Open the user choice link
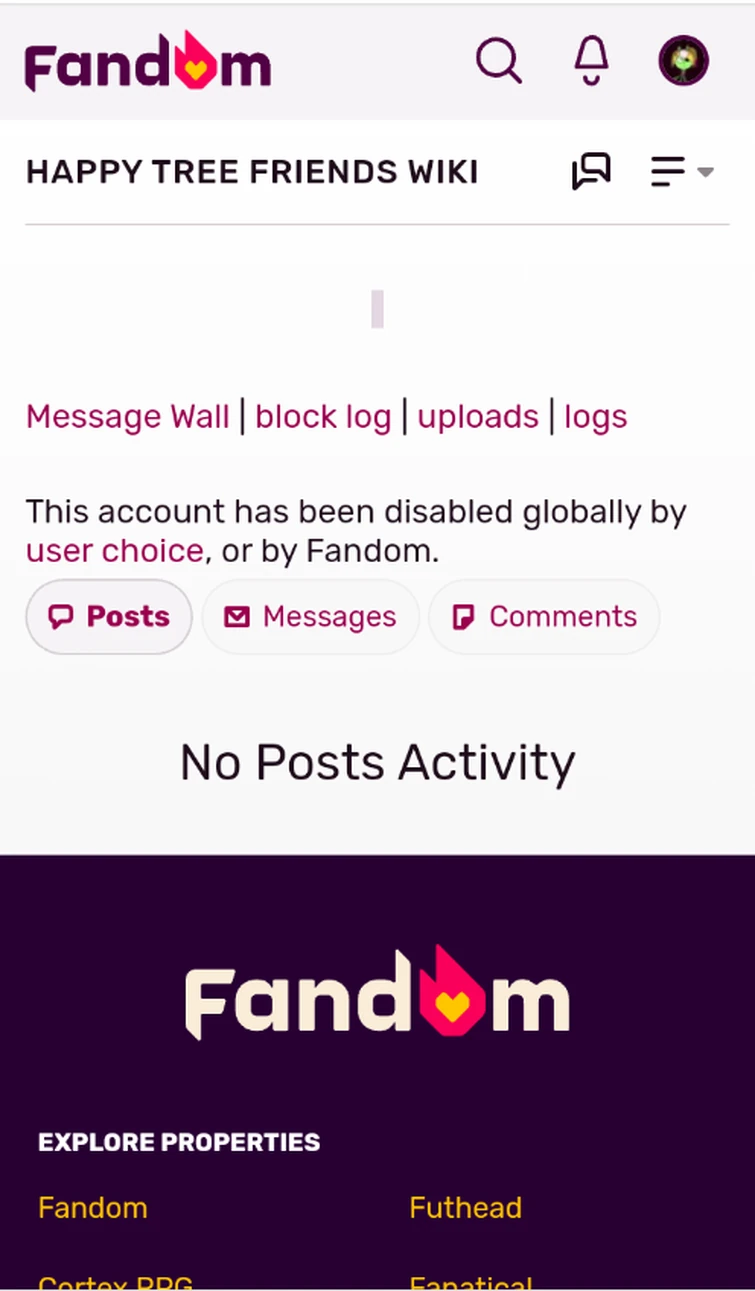This screenshot has height=1291, width=755. point(113,550)
